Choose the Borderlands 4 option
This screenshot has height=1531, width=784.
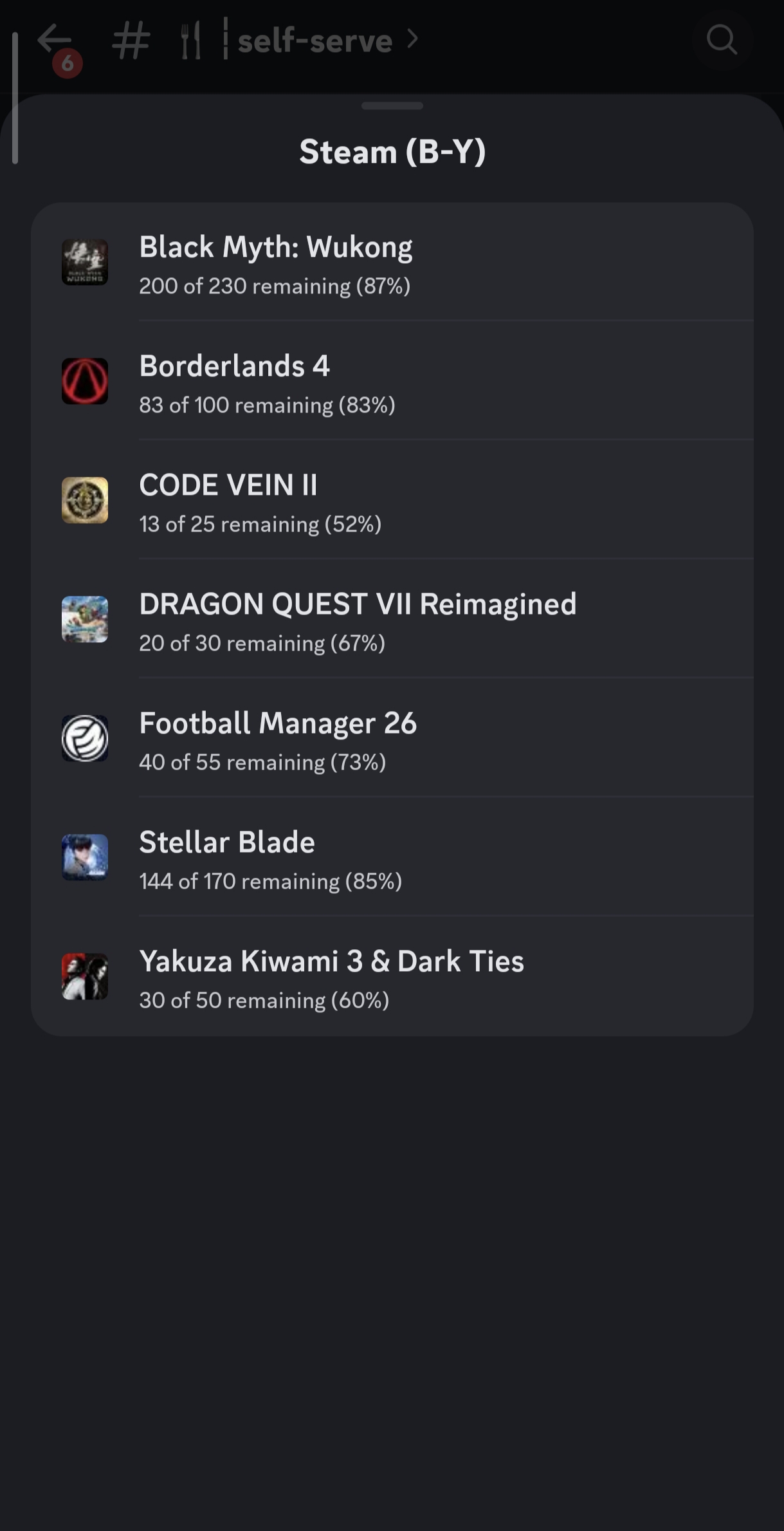[392, 381]
